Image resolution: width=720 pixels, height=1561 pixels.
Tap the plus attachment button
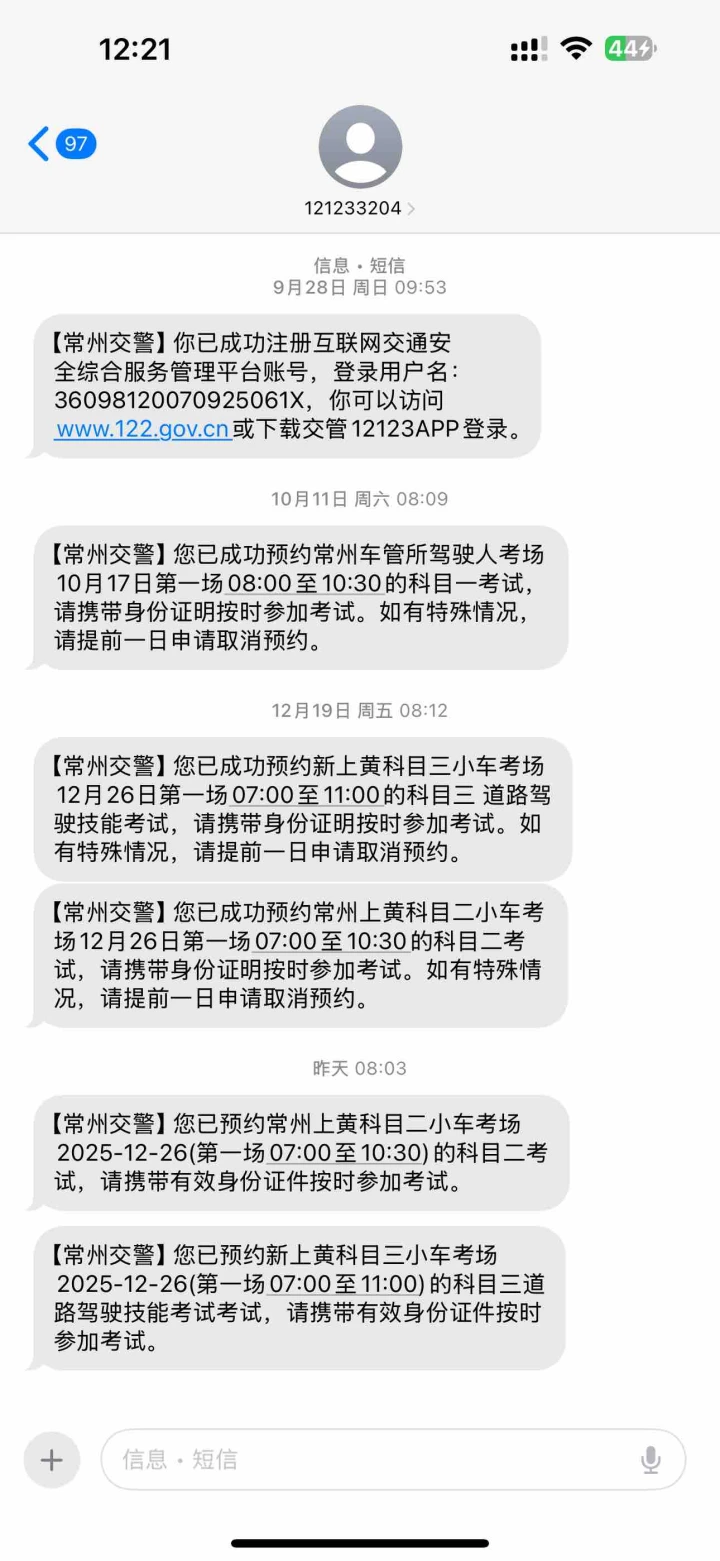[x=51, y=1459]
